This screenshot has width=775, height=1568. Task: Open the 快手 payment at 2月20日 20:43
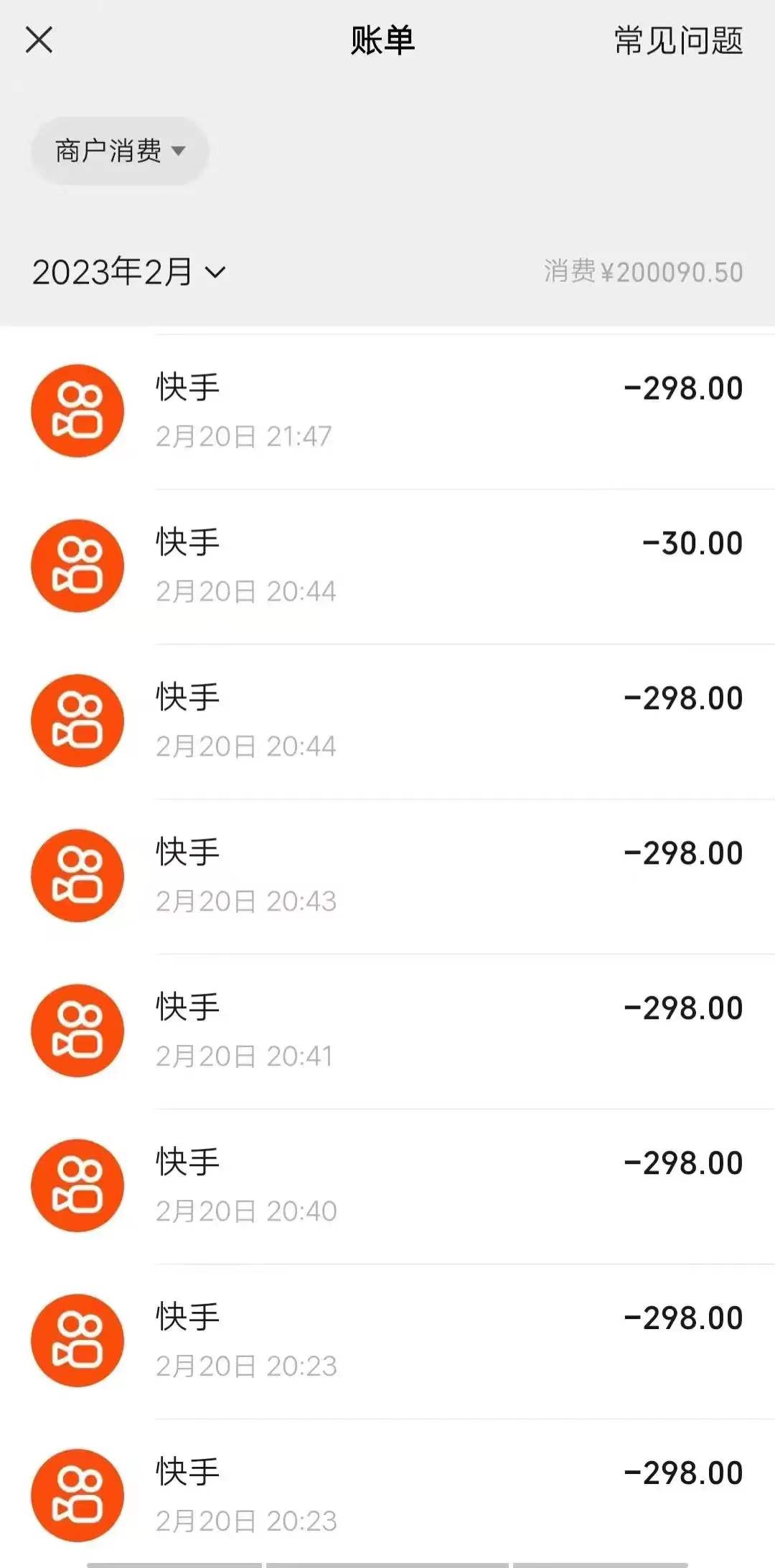pyautogui.click(x=387, y=877)
